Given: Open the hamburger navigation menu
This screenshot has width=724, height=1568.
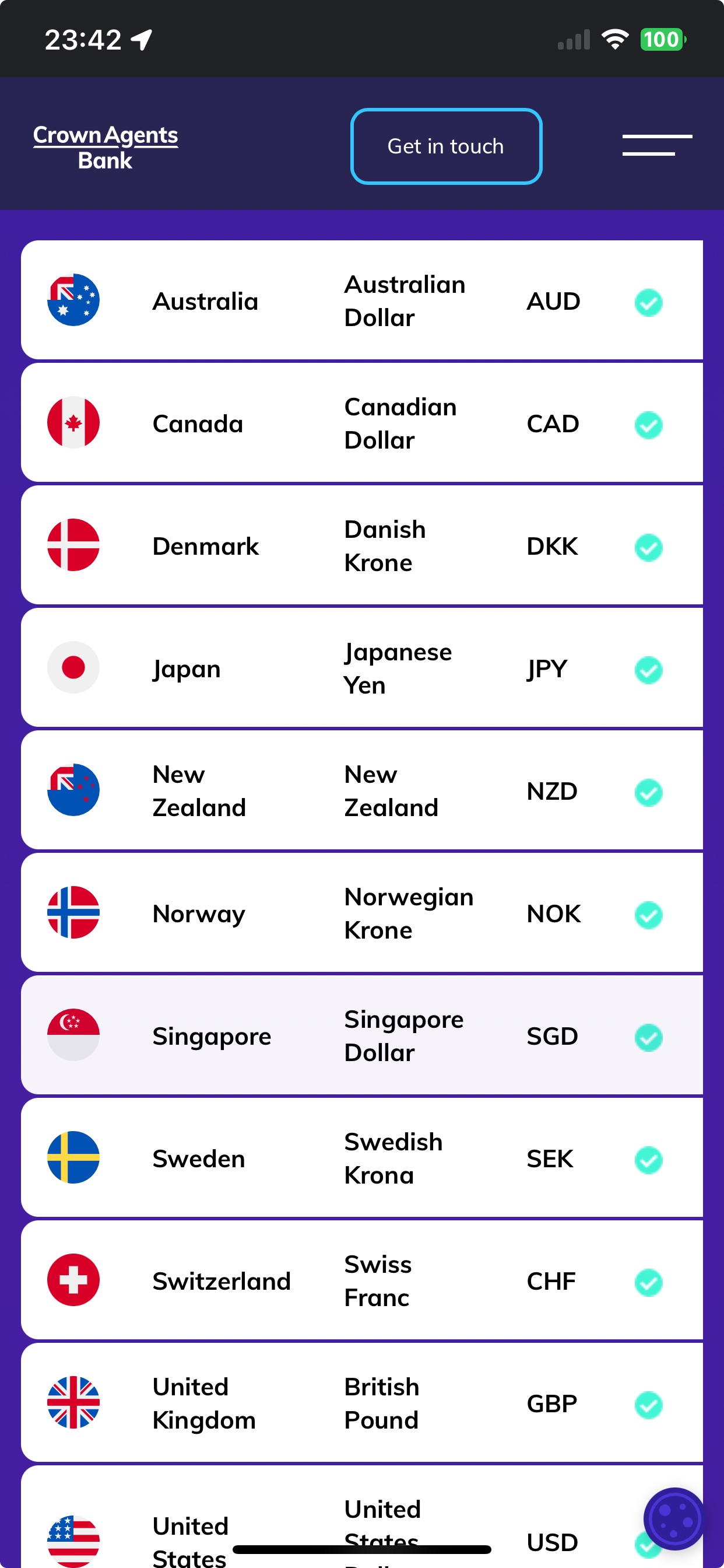Looking at the screenshot, I should (x=656, y=145).
